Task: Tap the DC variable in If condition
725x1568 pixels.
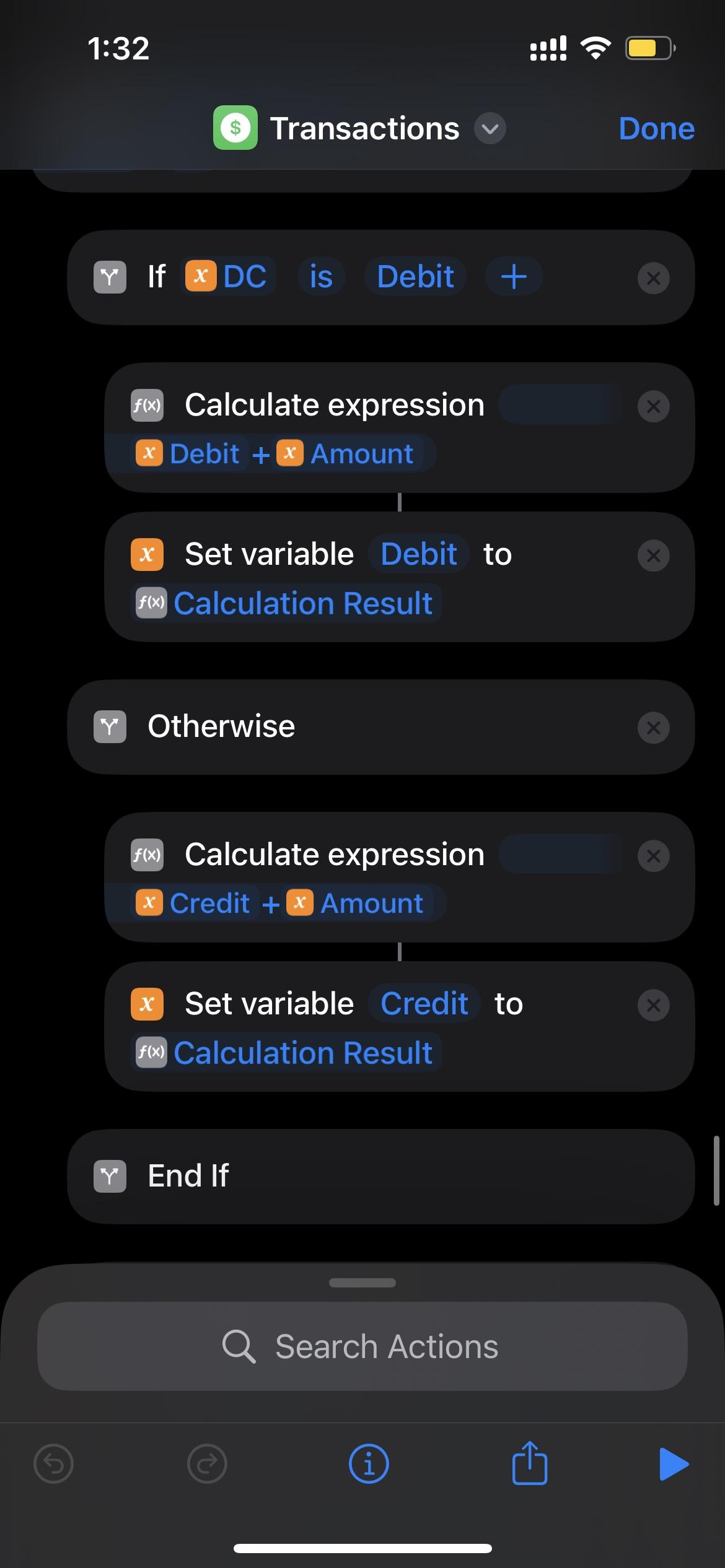Action: 228,276
